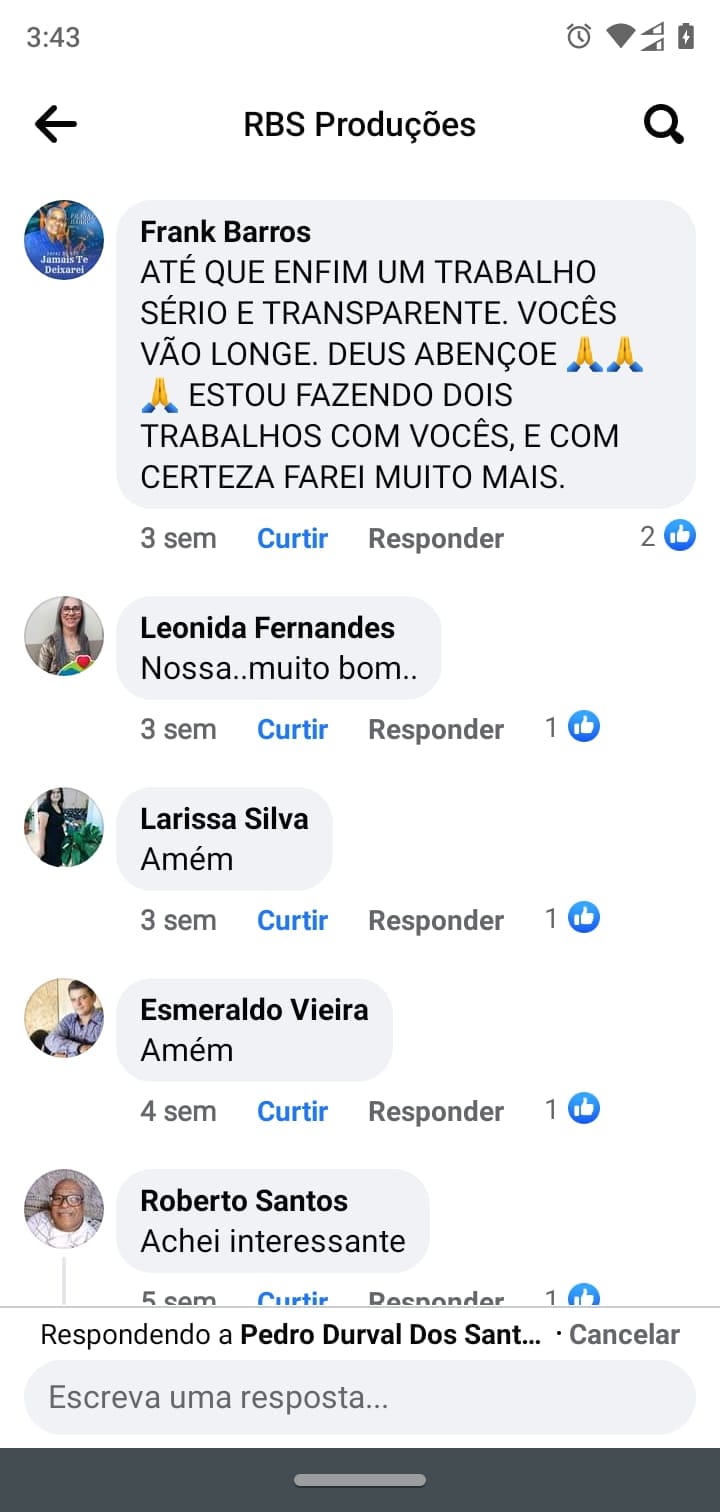Screen dimensions: 720x1512
Task: Open Roberto Santos's profile name
Action: [x=244, y=1201]
